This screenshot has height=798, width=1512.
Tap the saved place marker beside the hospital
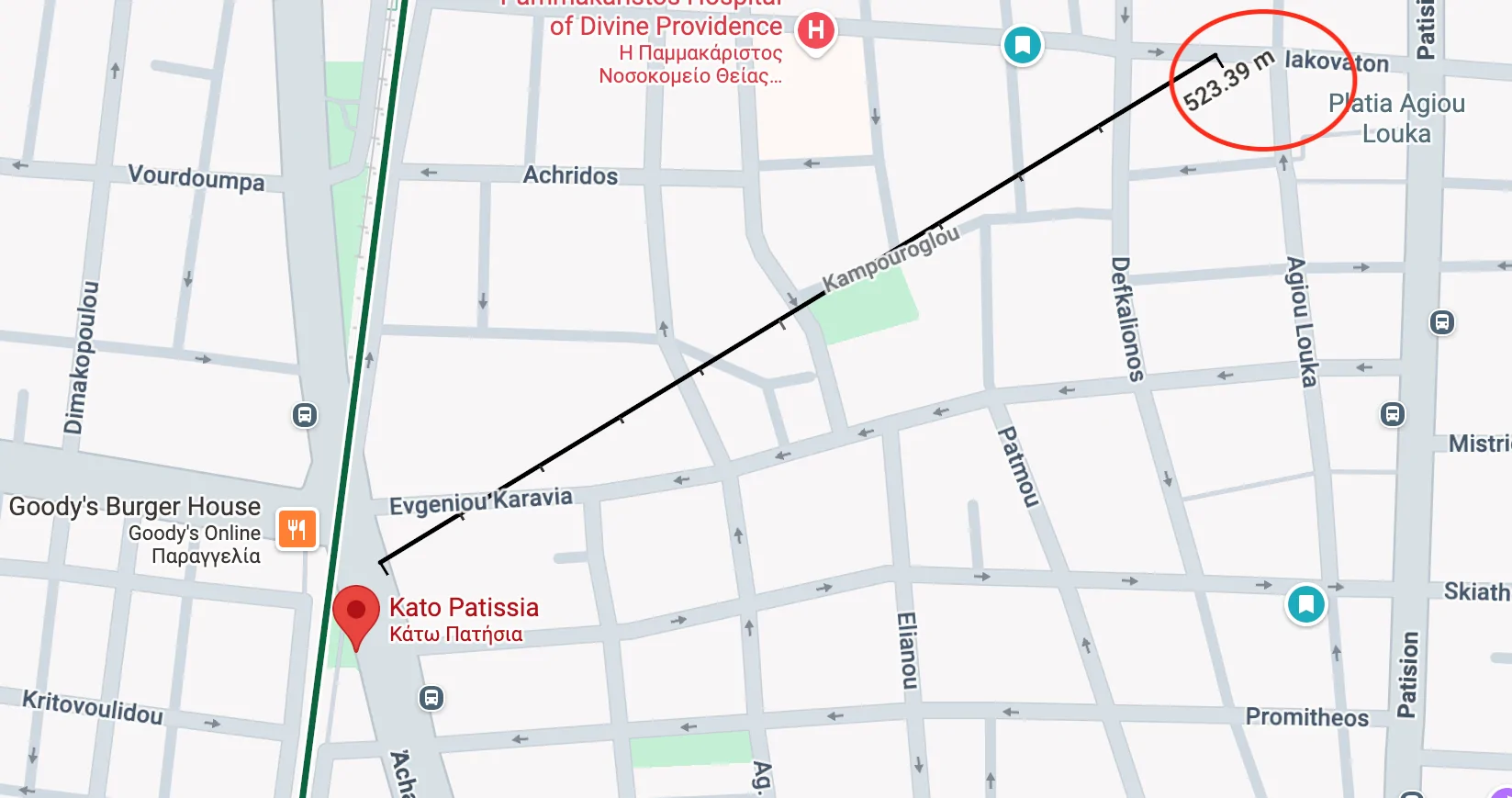[1022, 45]
